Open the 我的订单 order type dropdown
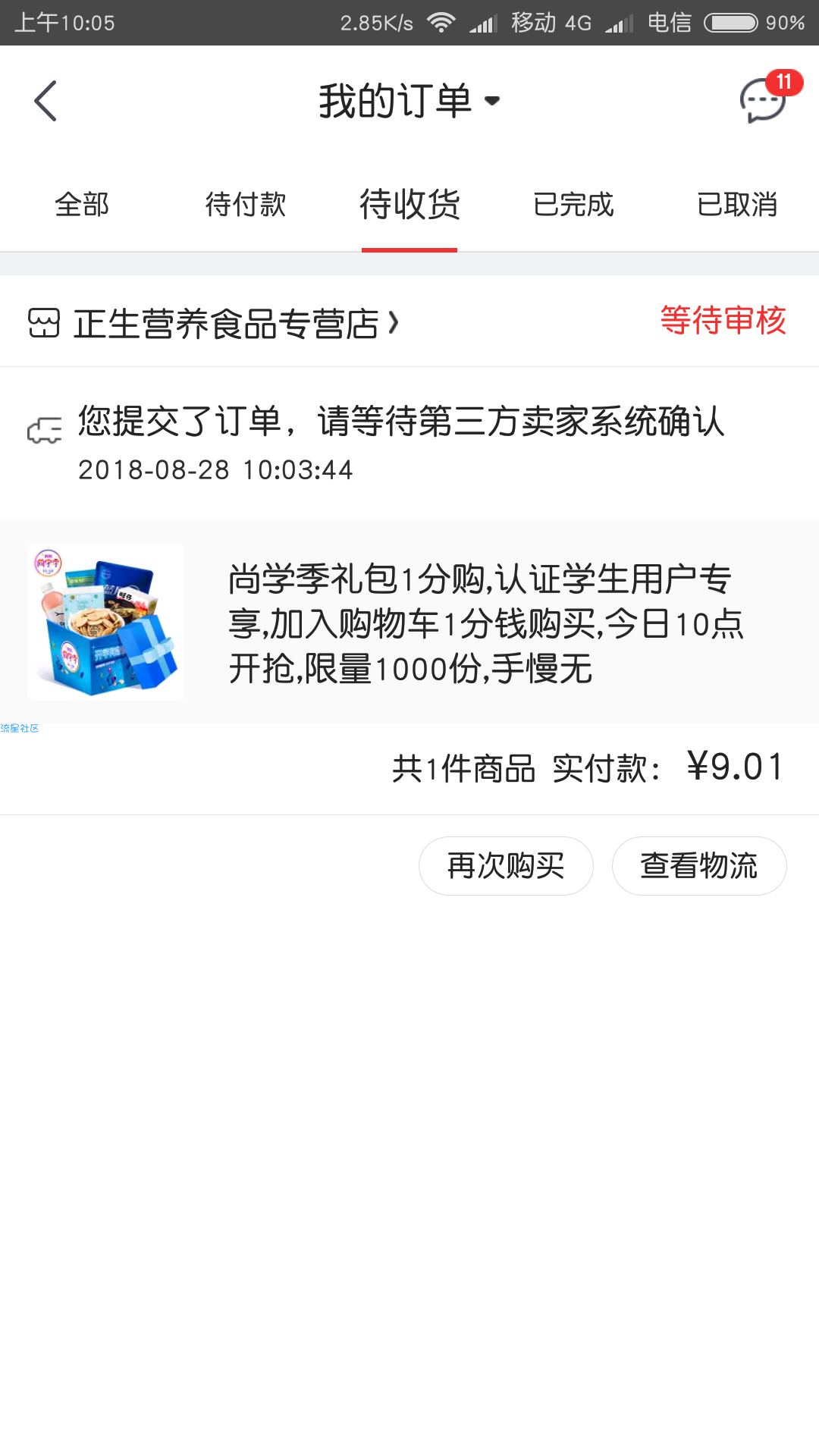819x1456 pixels. click(x=409, y=101)
